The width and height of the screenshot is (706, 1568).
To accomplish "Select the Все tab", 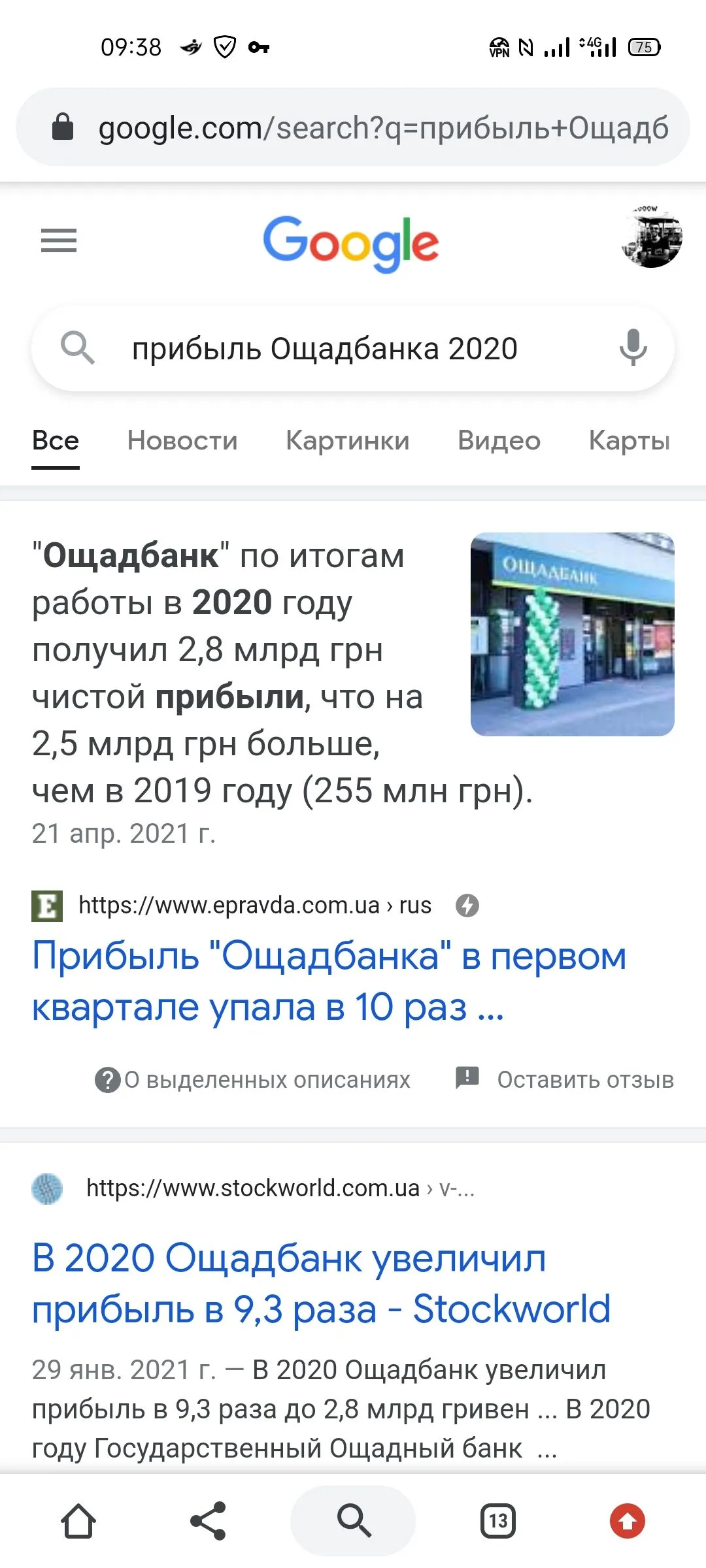I will [56, 441].
